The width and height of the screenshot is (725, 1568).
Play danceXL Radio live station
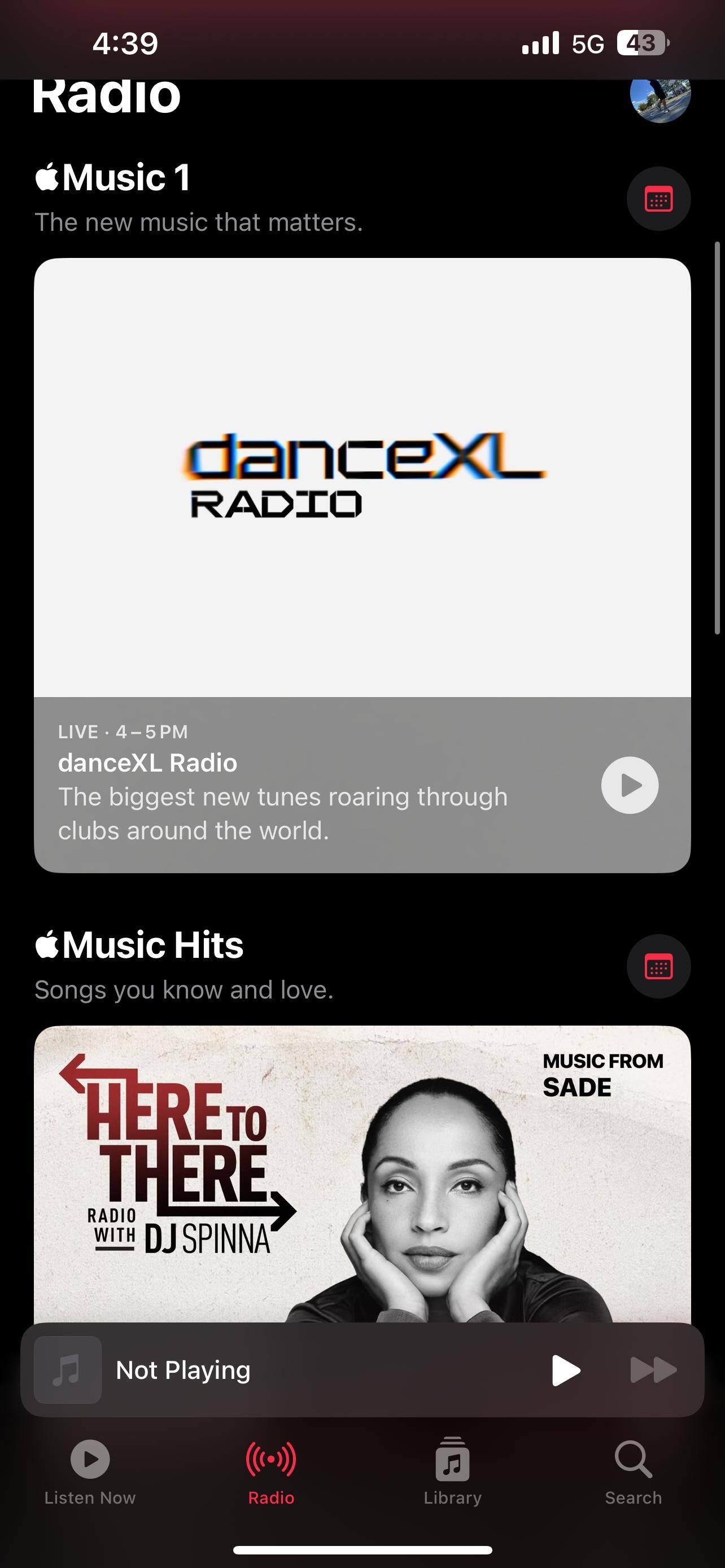630,785
